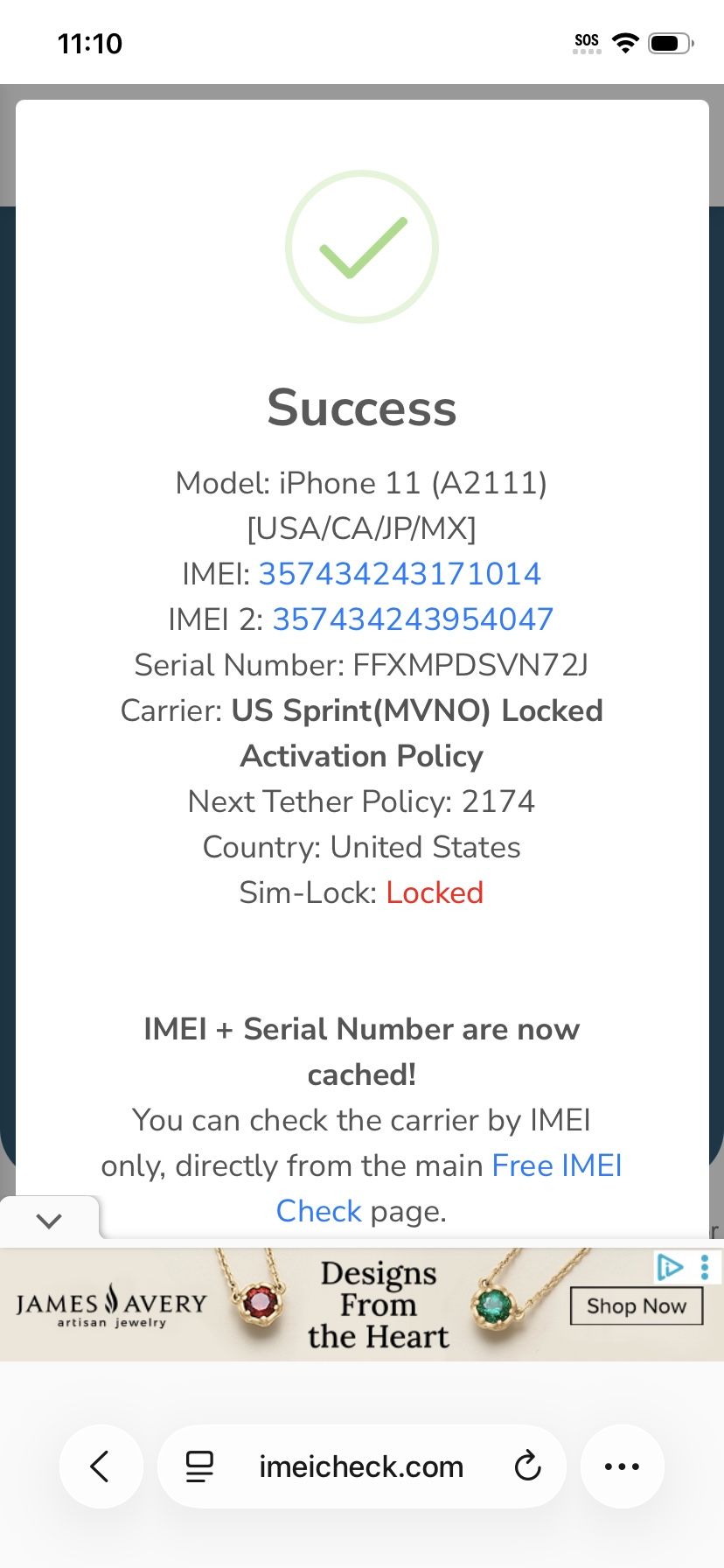Tap the battery indicator icon
This screenshot has height=1568, width=724.
point(670,42)
